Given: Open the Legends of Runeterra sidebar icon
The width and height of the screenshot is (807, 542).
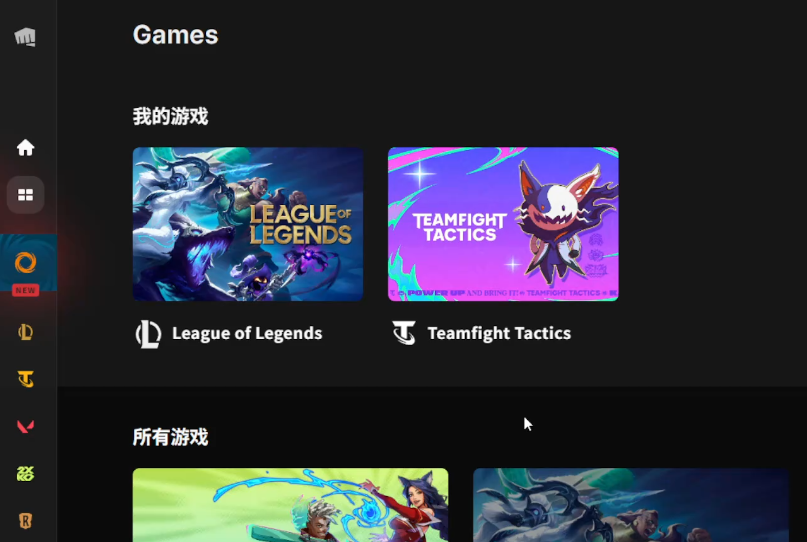Looking at the screenshot, I should pos(26,520).
